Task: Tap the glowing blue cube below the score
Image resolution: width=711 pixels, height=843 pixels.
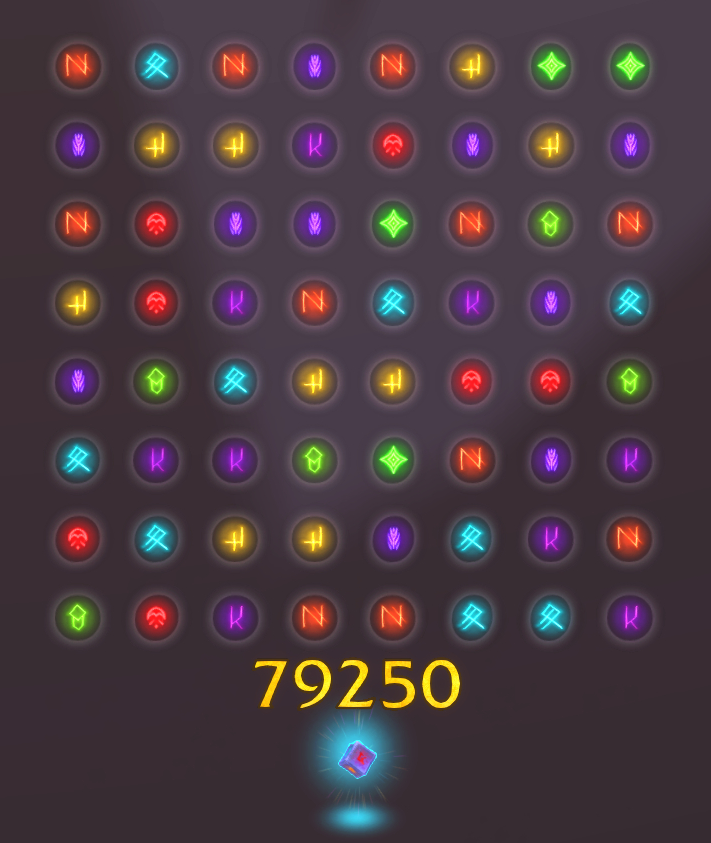Action: pyautogui.click(x=357, y=759)
